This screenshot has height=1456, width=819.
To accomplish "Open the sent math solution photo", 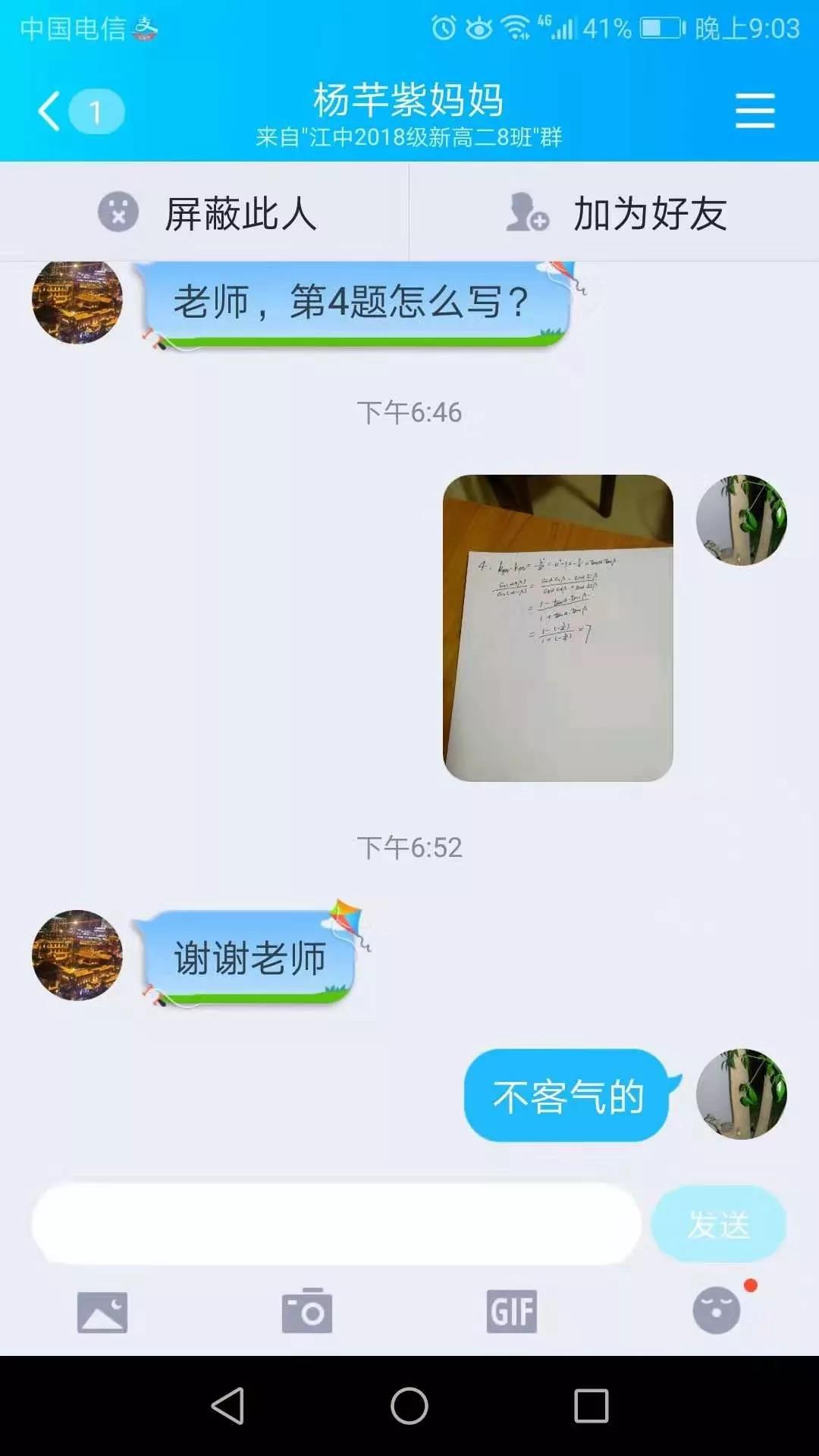I will click(558, 628).
